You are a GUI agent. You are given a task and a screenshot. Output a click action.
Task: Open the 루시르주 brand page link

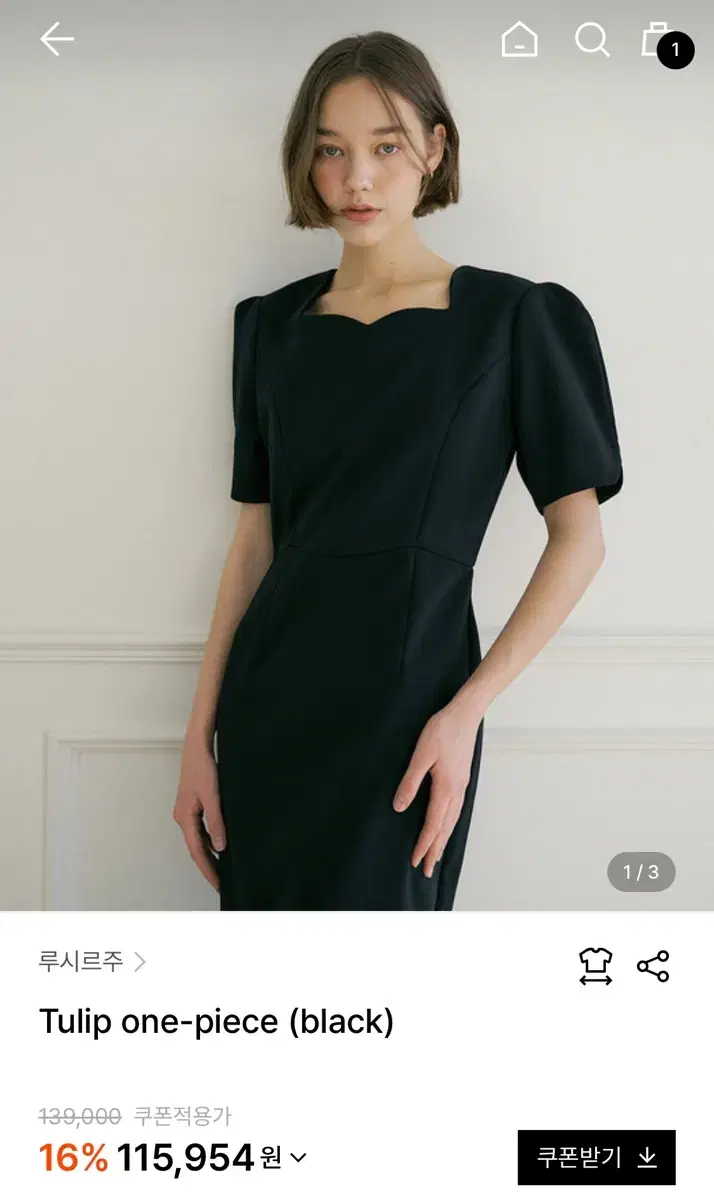pos(92,962)
